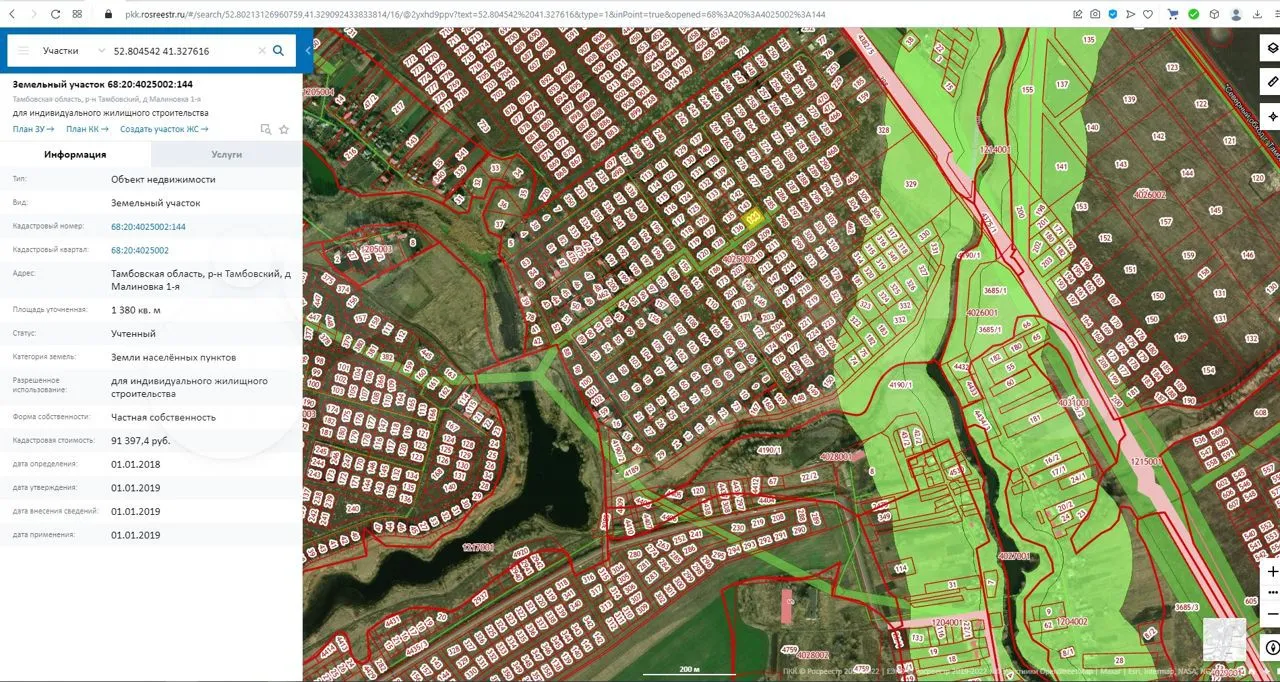This screenshot has height=682, width=1280.
Task: Open cadastral number link 68:20:4025002:144
Action: tap(148, 227)
